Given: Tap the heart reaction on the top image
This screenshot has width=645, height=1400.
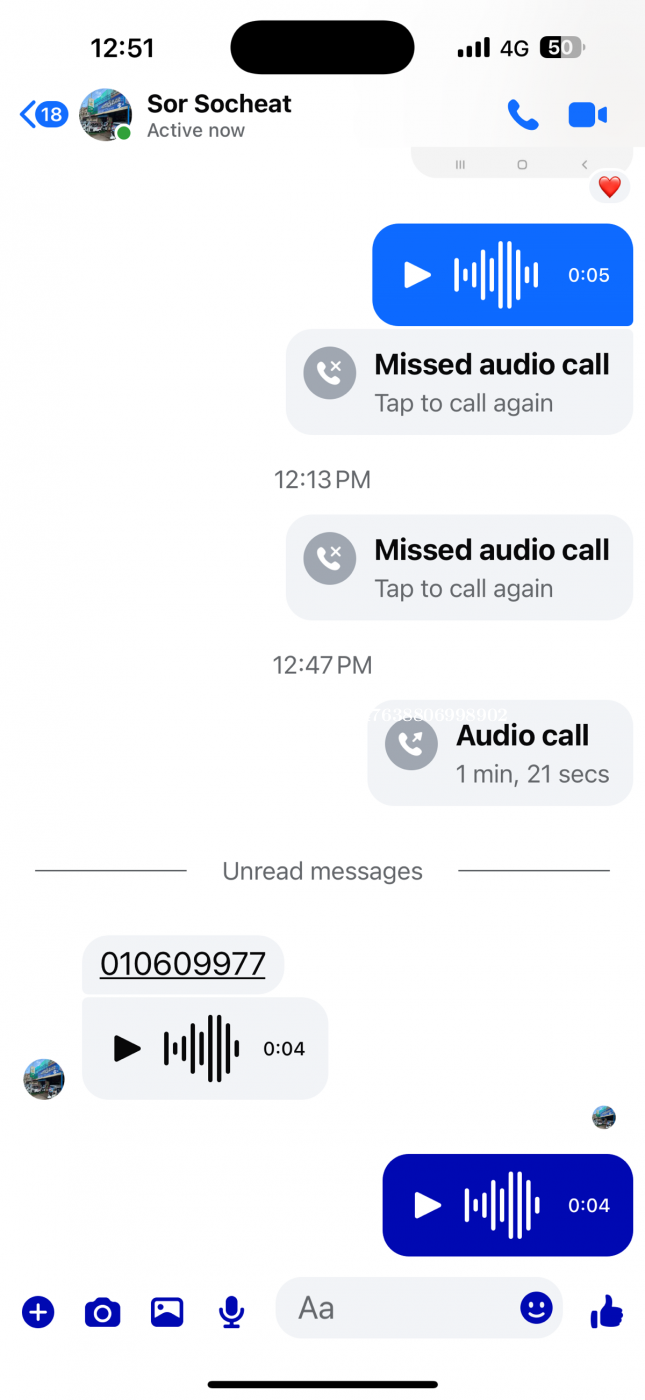Looking at the screenshot, I should pyautogui.click(x=610, y=186).
